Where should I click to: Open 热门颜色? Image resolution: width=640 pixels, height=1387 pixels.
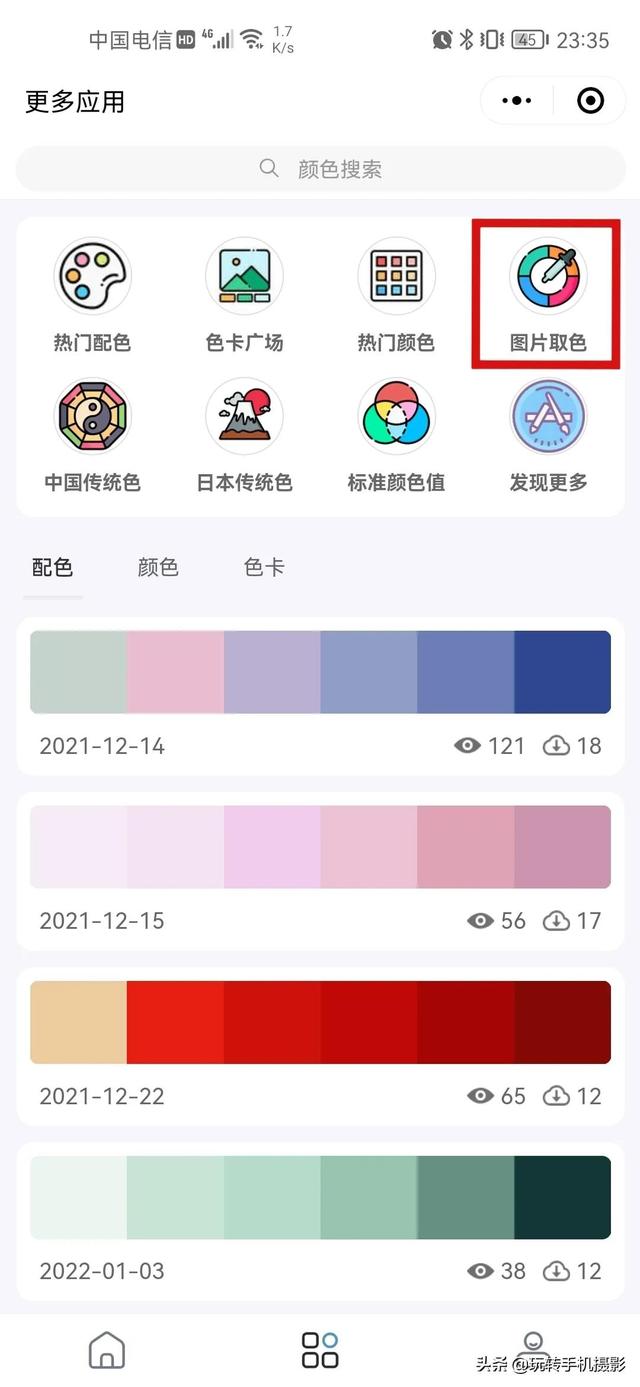coord(396,296)
